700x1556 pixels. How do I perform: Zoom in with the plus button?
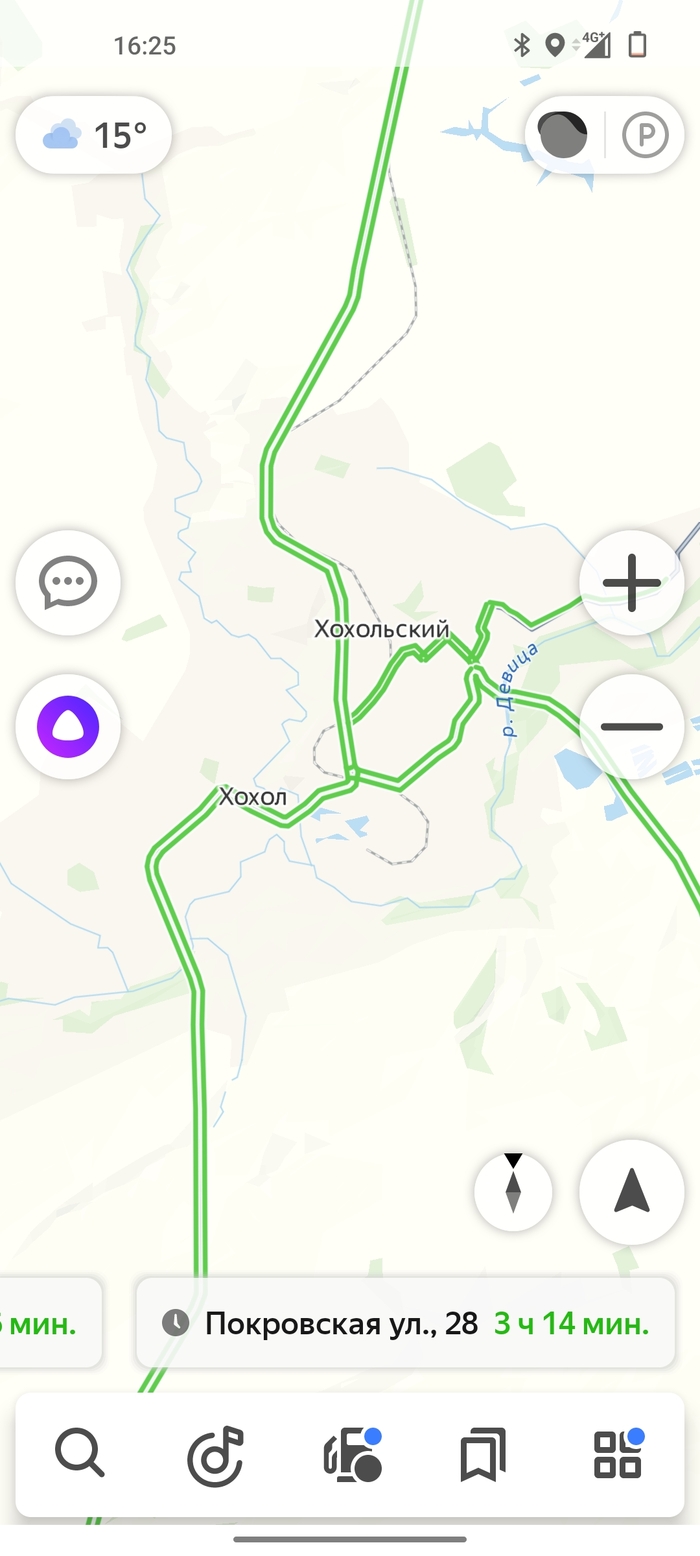(x=631, y=582)
